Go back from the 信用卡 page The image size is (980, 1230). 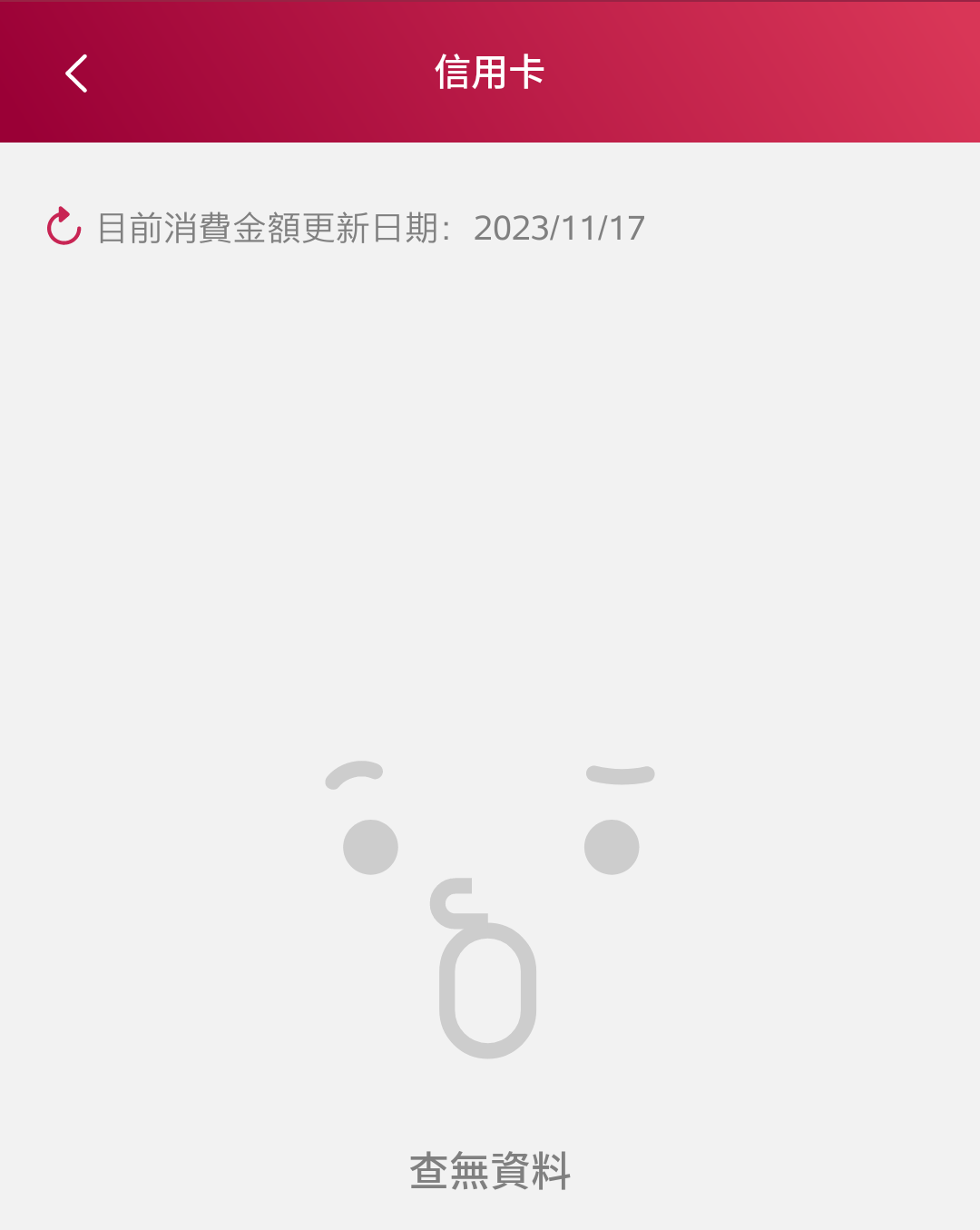point(77,74)
